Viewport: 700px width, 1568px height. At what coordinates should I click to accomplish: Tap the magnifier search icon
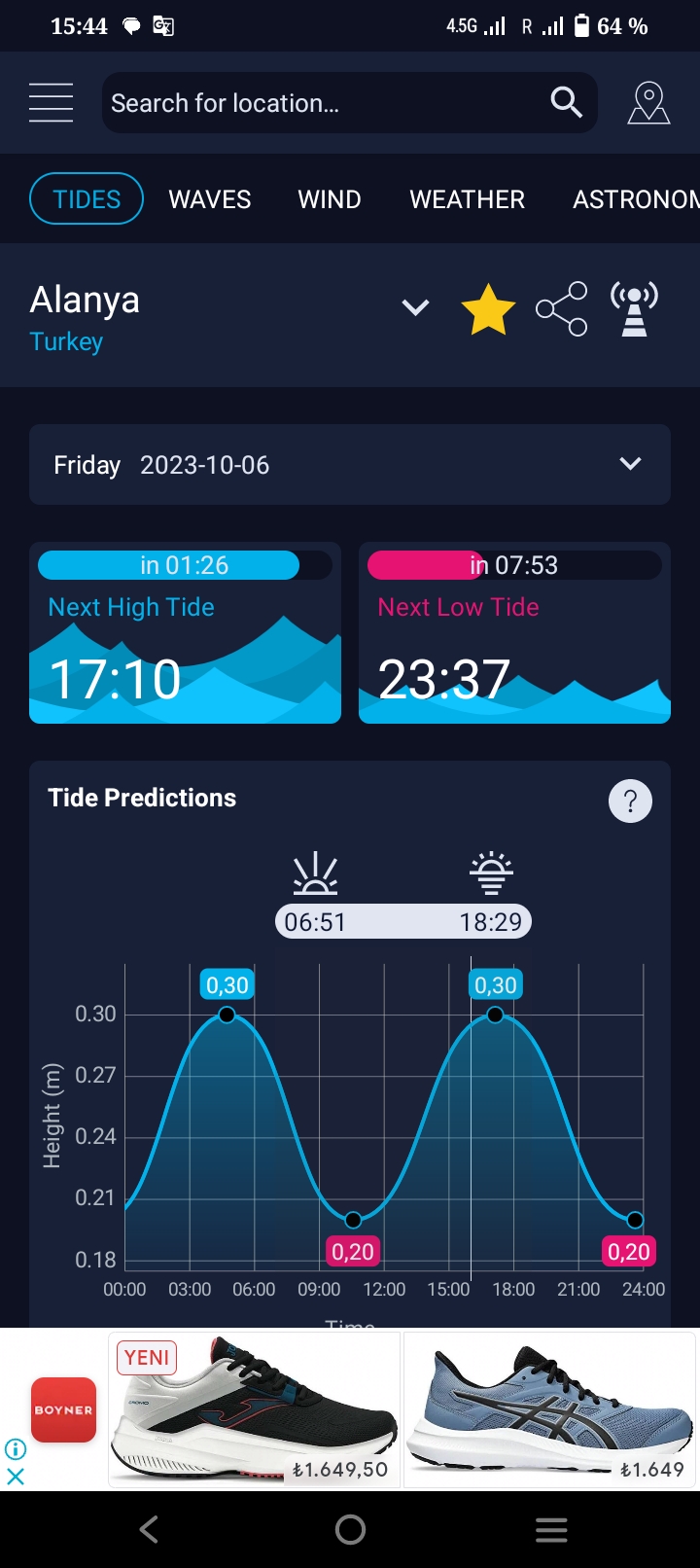click(x=566, y=102)
